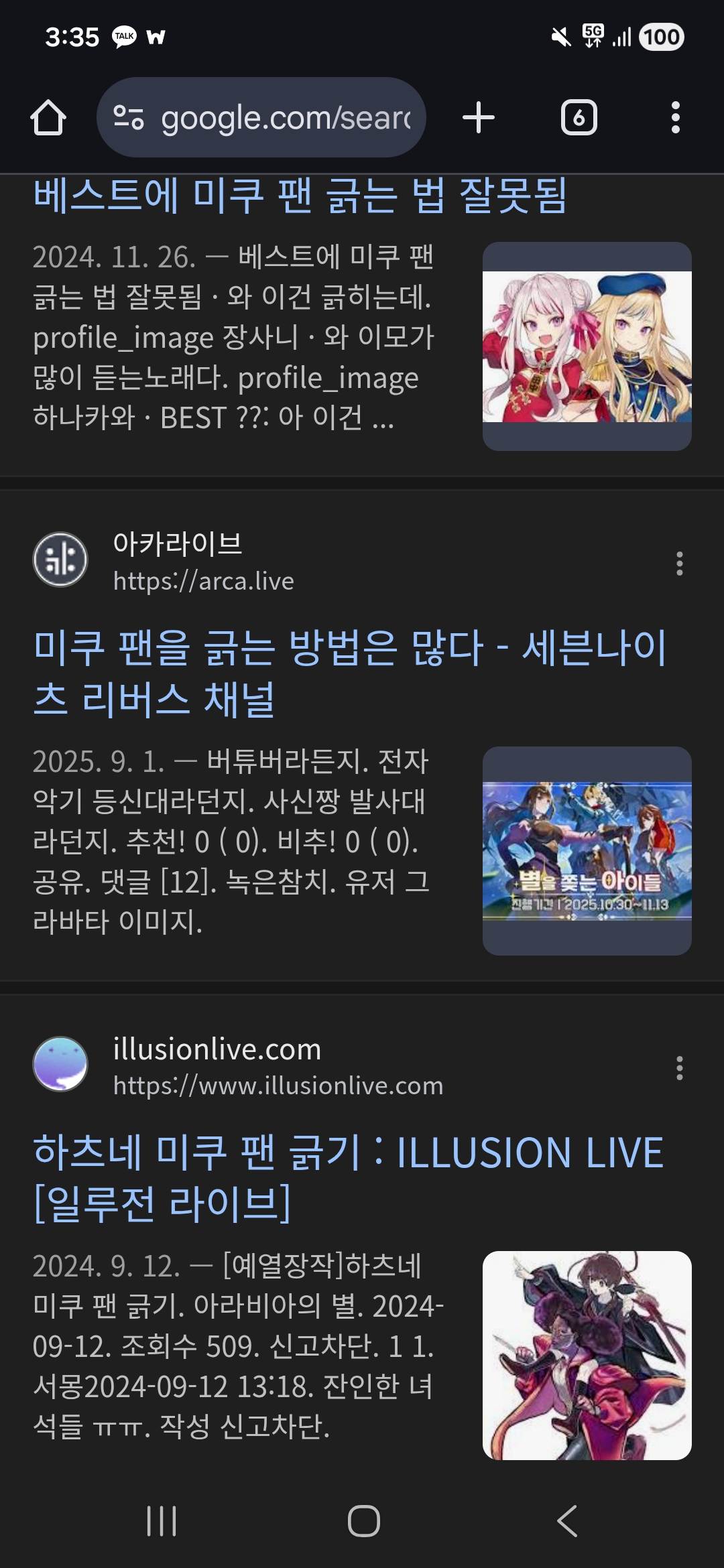This screenshot has height=1568, width=724.
Task: Open a new browser tab
Action: pyautogui.click(x=479, y=118)
